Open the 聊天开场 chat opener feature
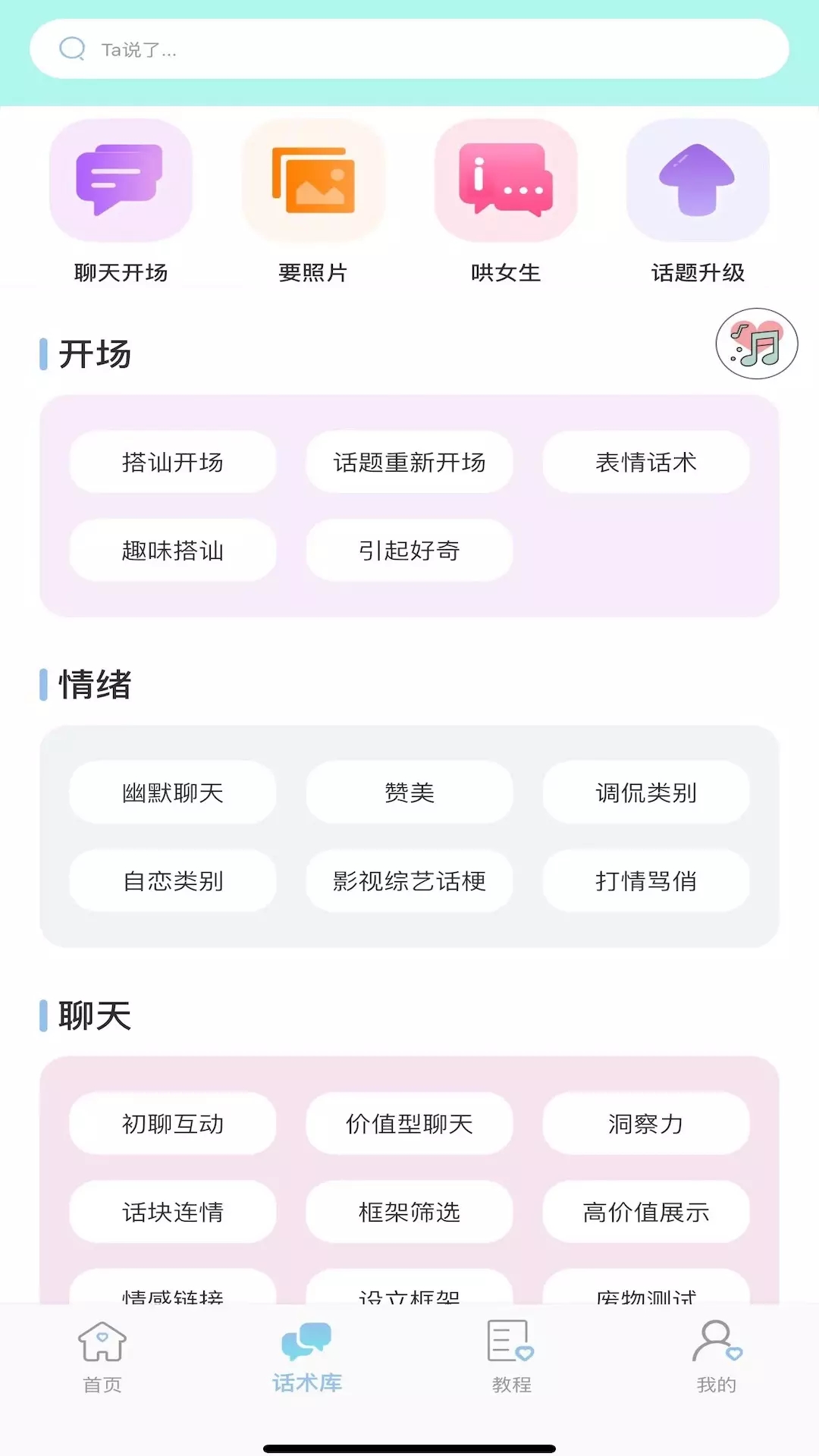 pos(121,180)
